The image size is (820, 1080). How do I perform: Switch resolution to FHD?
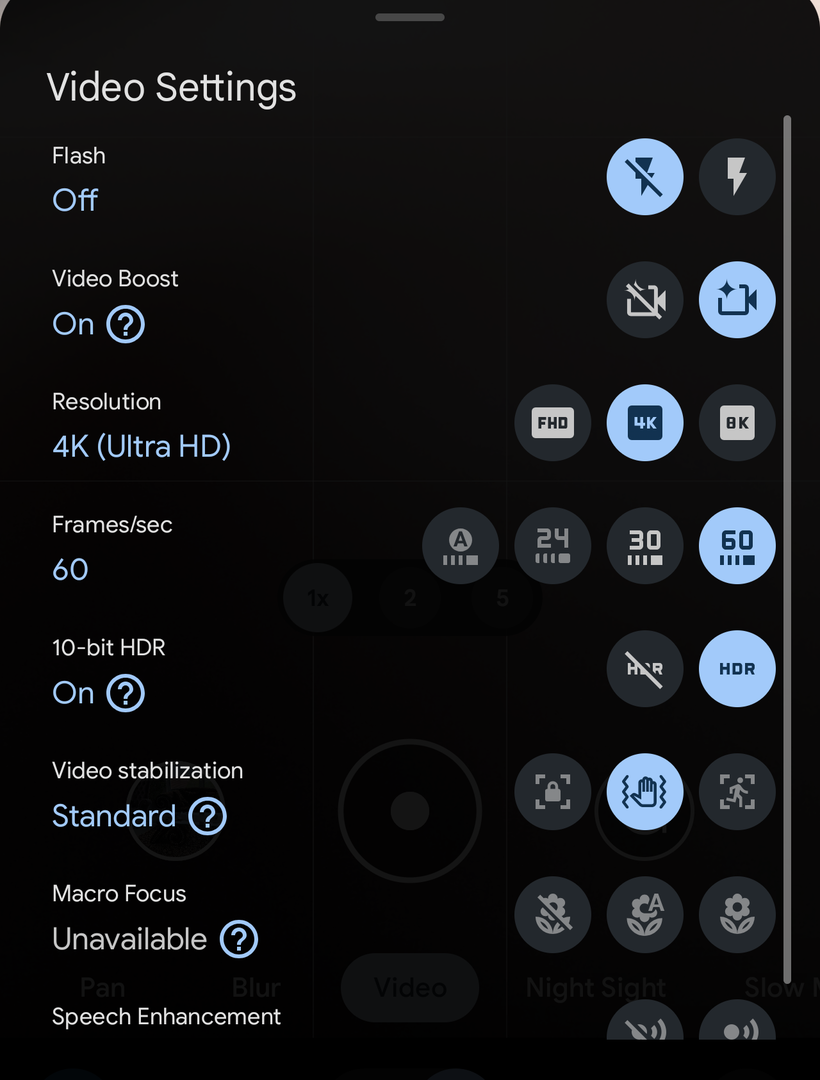(x=553, y=423)
